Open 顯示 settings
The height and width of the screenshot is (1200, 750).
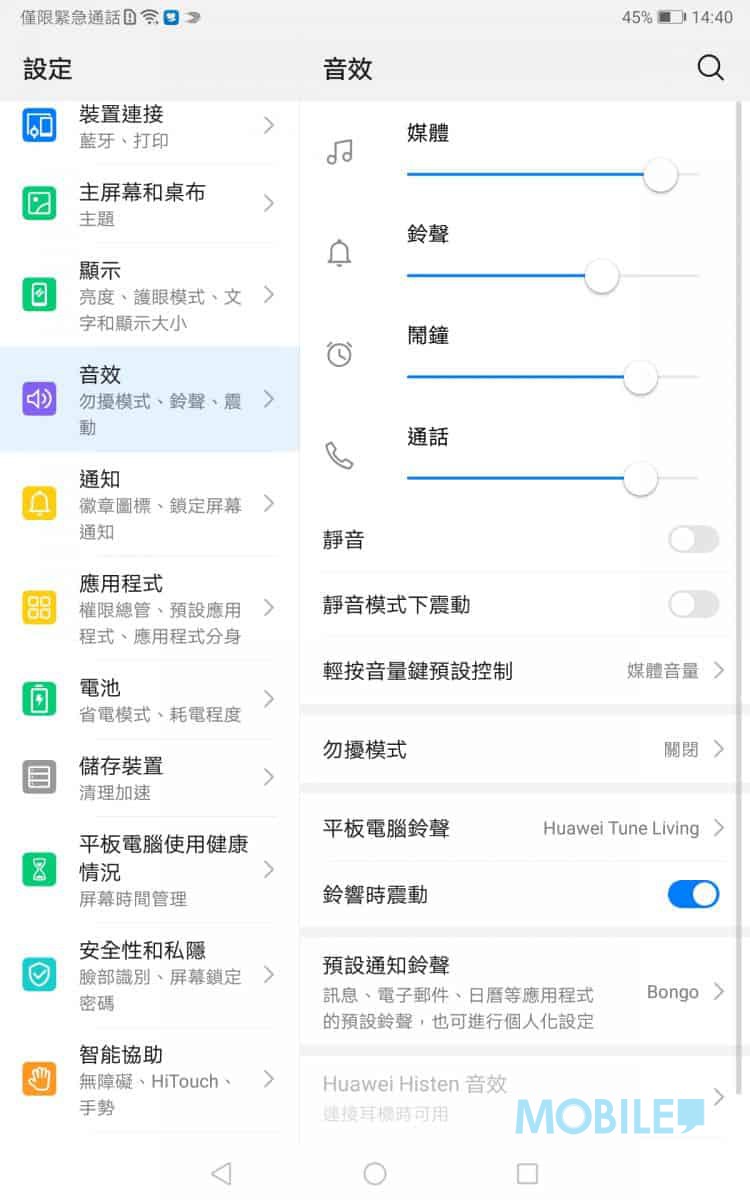tap(150, 295)
